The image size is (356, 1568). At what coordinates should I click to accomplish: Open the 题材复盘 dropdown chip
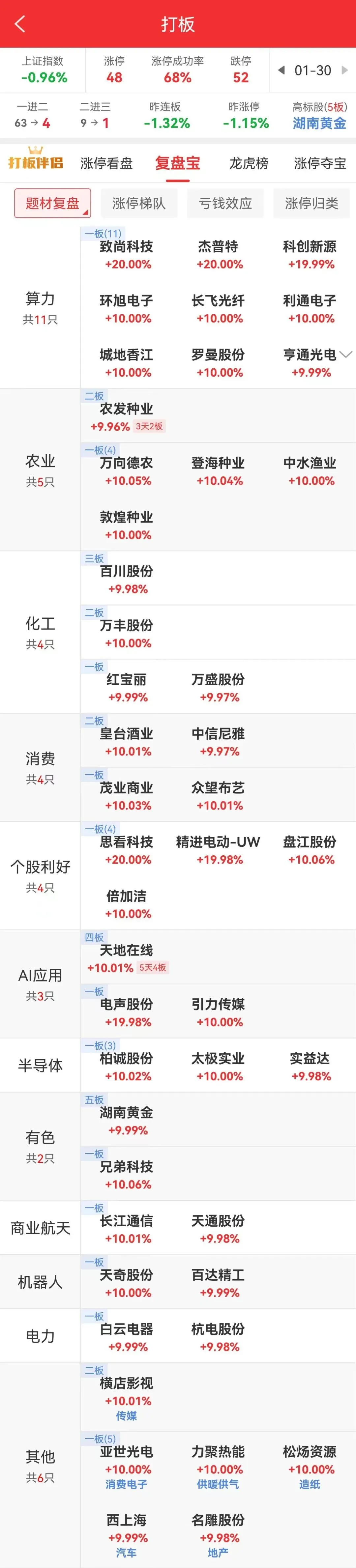coord(52,203)
